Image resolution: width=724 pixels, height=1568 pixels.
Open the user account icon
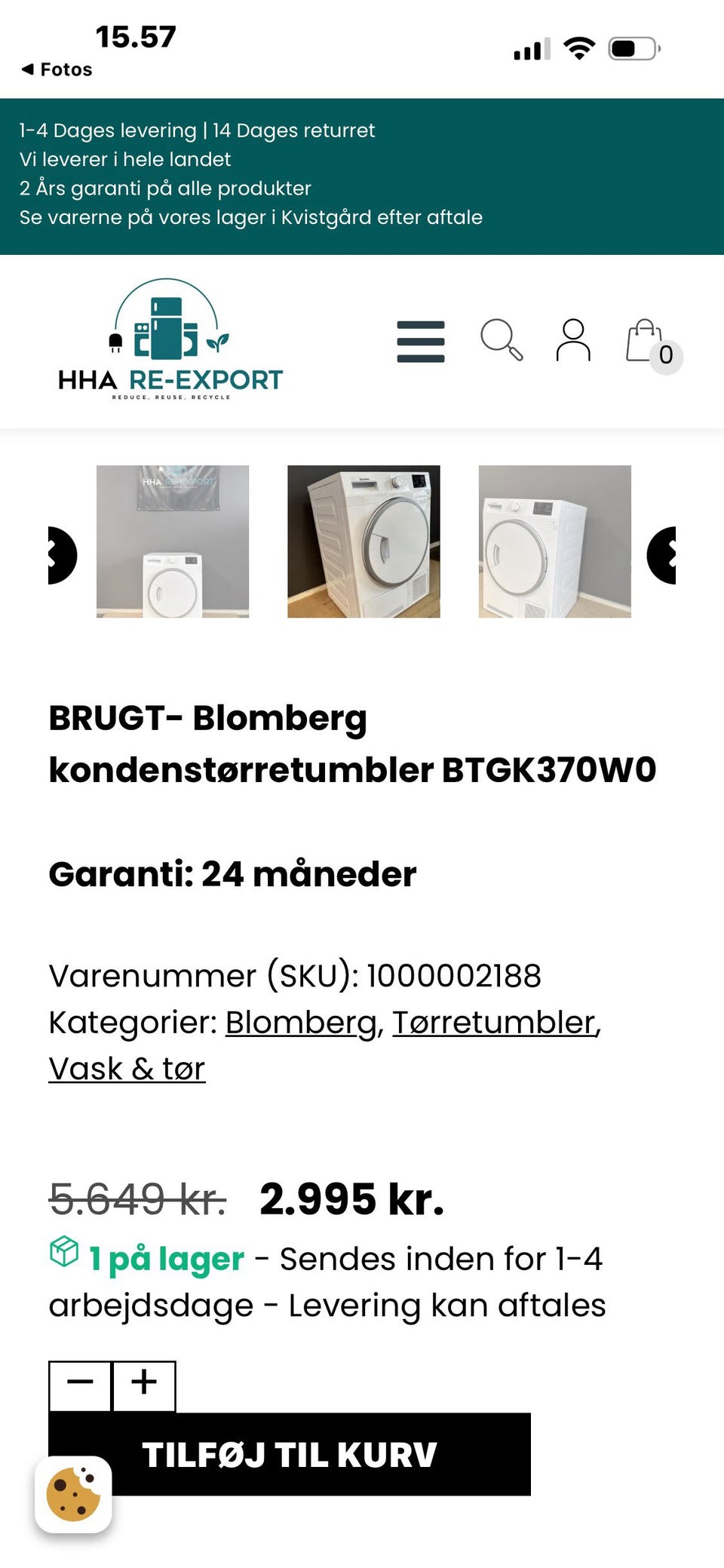573,341
